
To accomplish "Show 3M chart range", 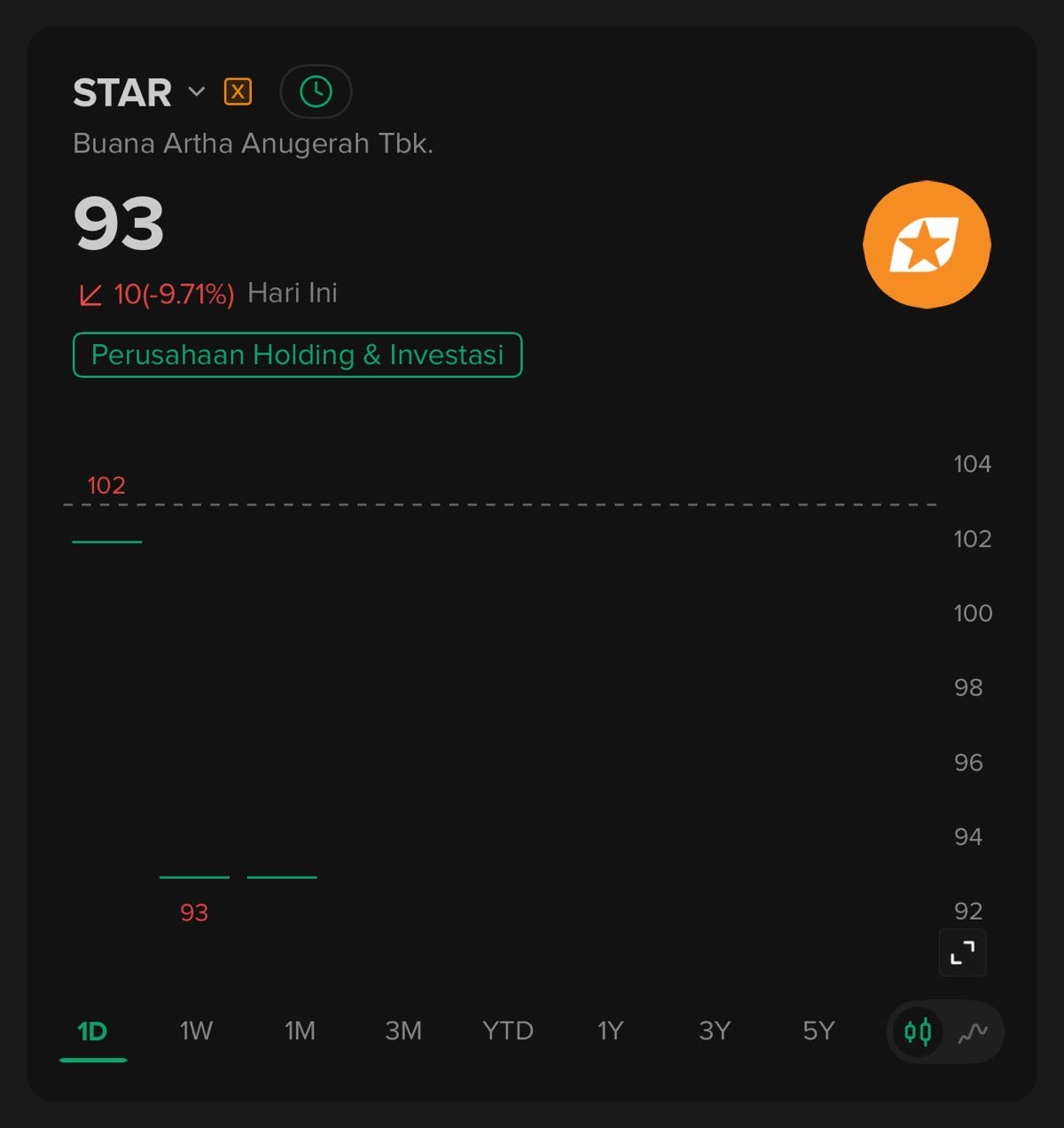I will 403,1031.
